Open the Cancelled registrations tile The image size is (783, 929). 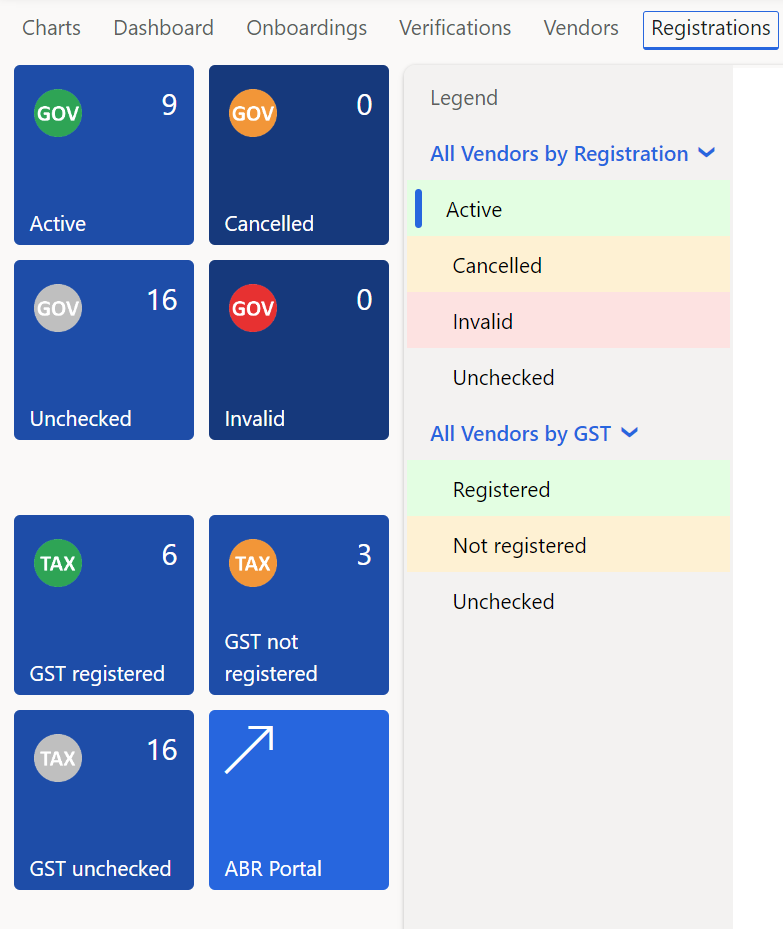(x=299, y=155)
